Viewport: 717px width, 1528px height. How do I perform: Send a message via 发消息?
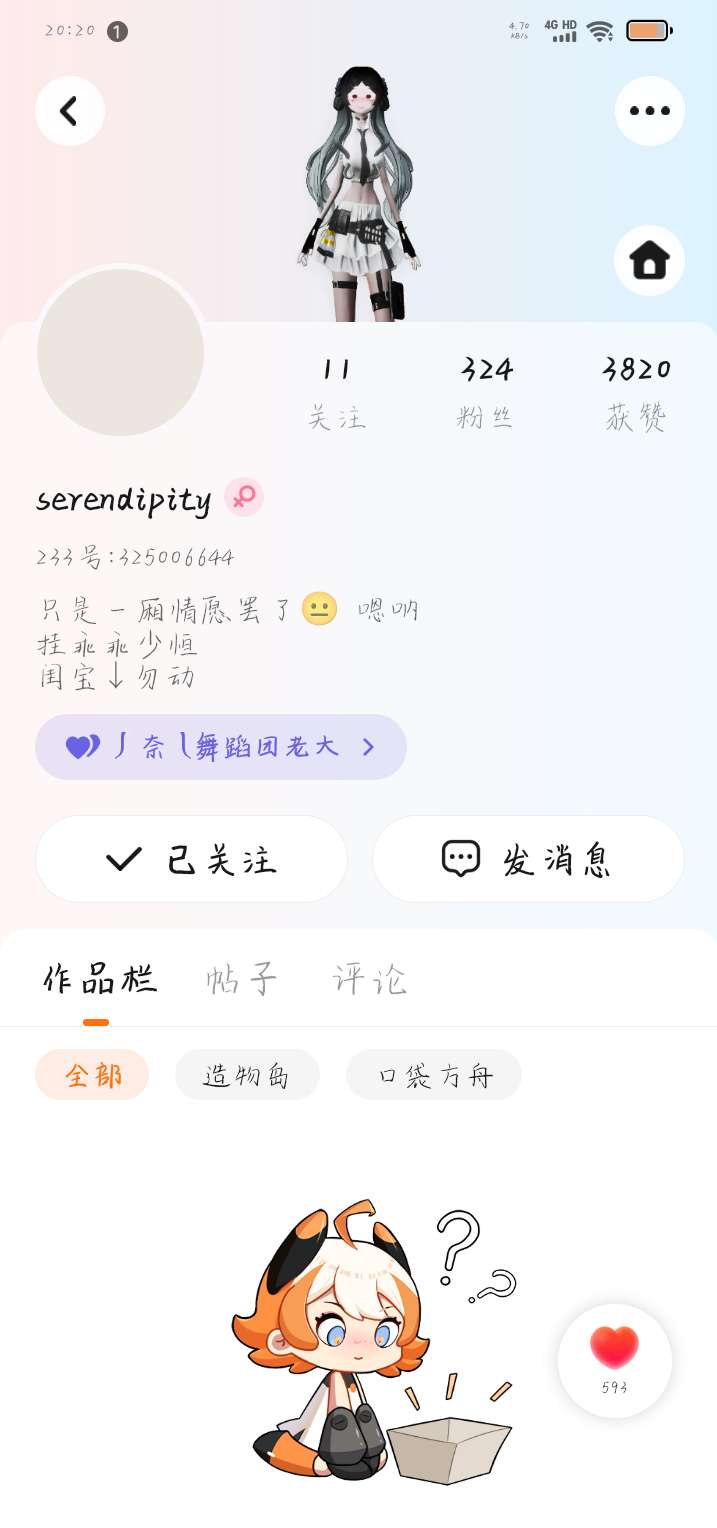click(x=528, y=859)
